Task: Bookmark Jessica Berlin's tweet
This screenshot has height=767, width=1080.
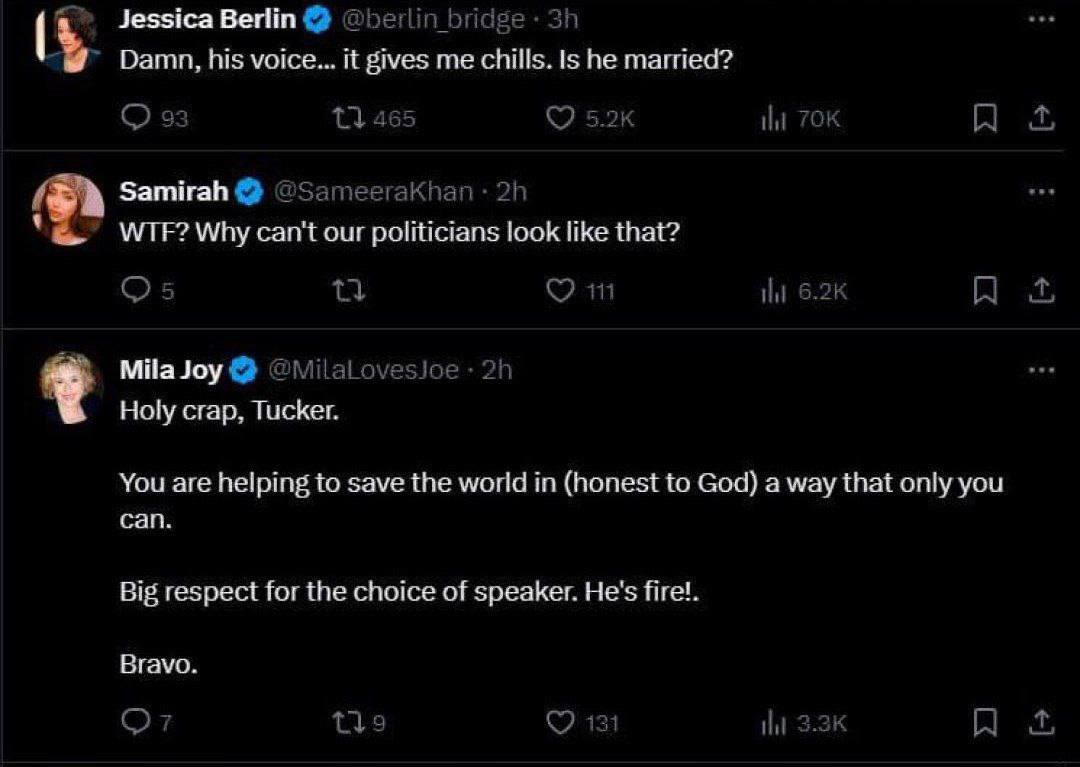Action: point(985,119)
